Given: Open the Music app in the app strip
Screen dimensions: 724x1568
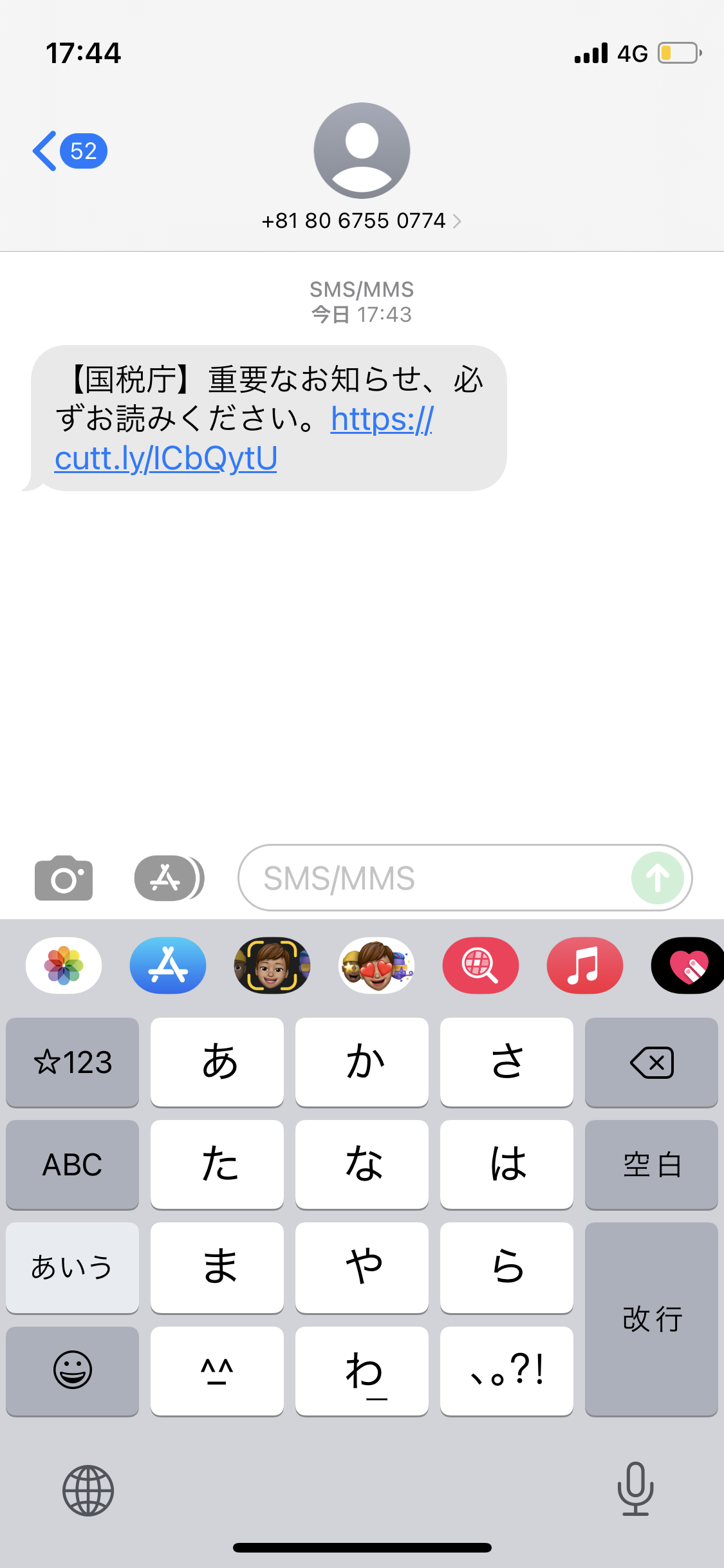Looking at the screenshot, I should [x=585, y=966].
